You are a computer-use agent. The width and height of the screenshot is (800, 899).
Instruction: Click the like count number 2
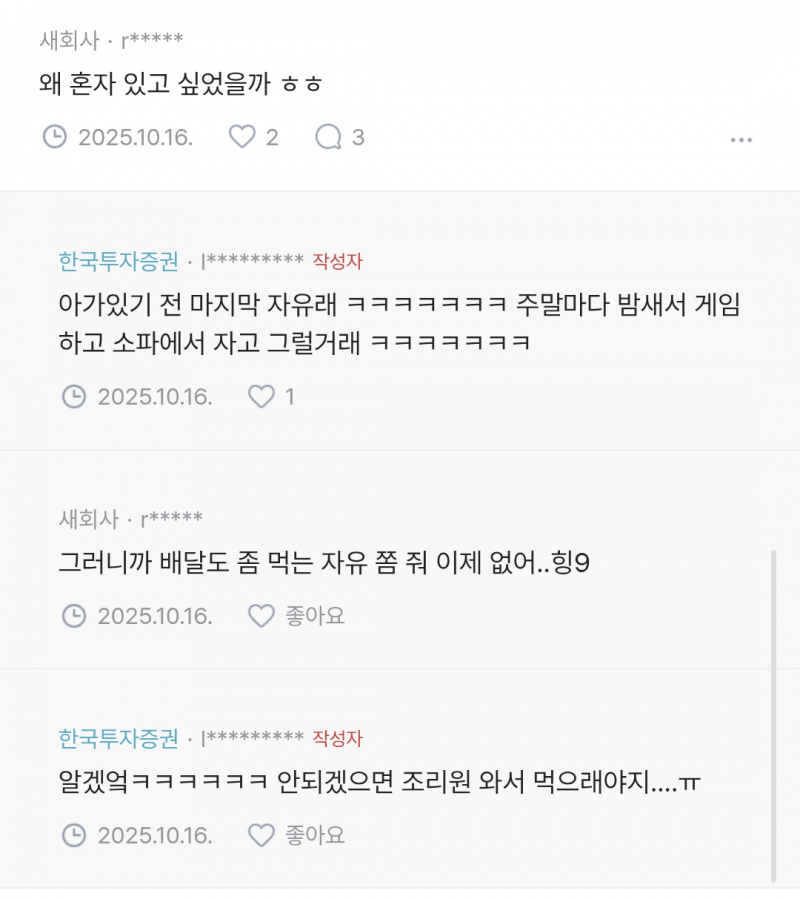(x=270, y=137)
